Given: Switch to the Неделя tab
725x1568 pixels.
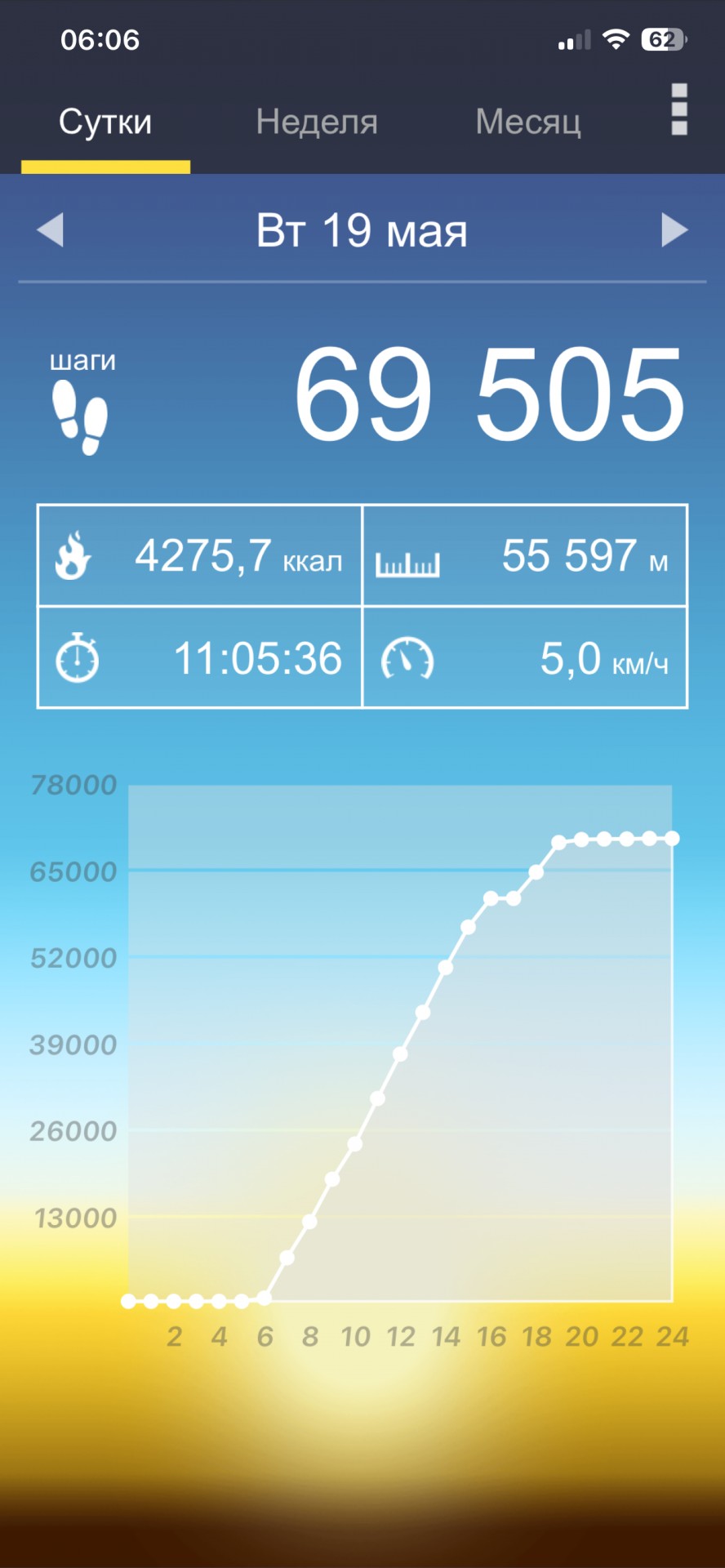Looking at the screenshot, I should (317, 122).
